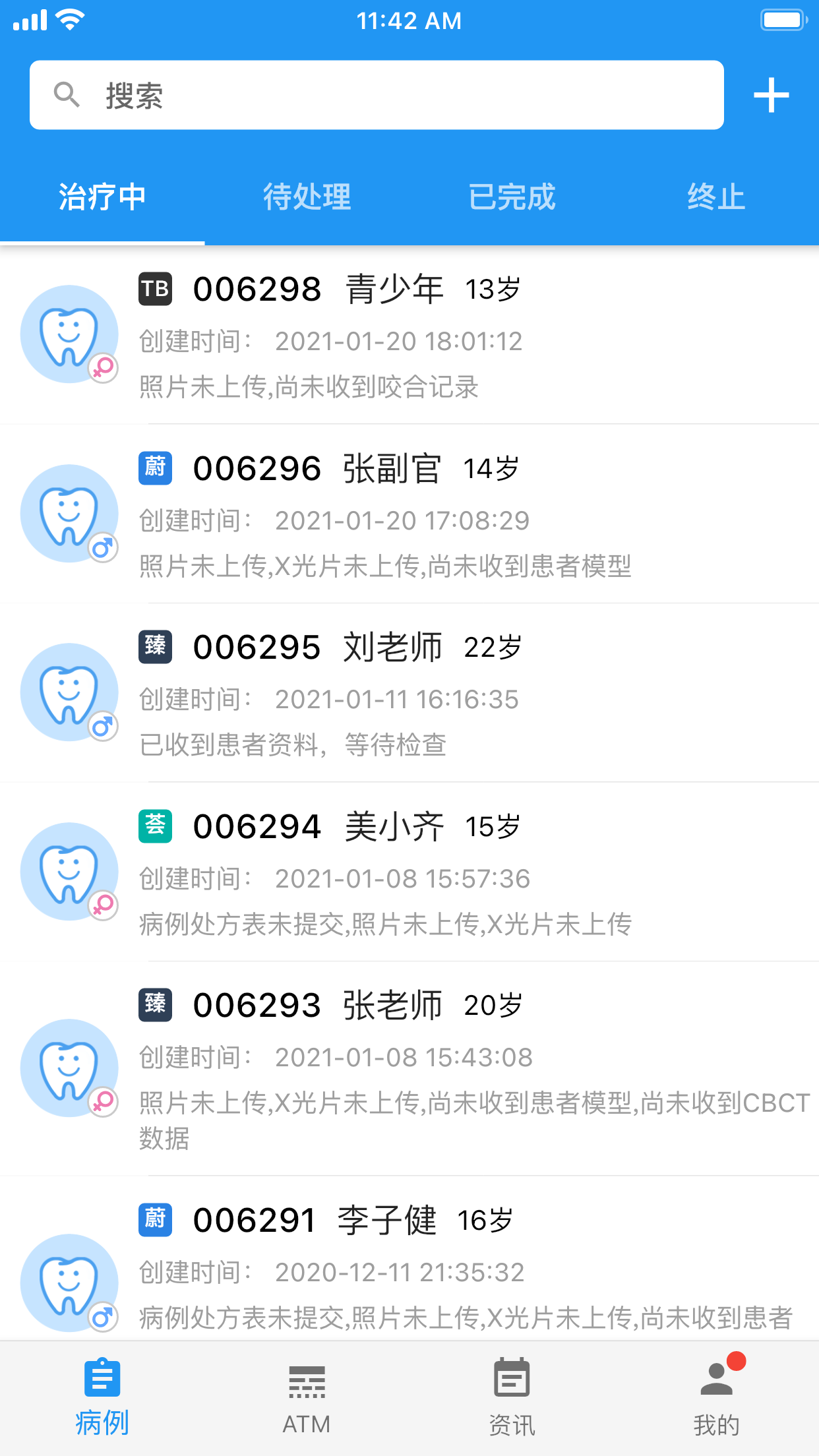
Task: Open the 已完成 tab
Action: tap(512, 196)
